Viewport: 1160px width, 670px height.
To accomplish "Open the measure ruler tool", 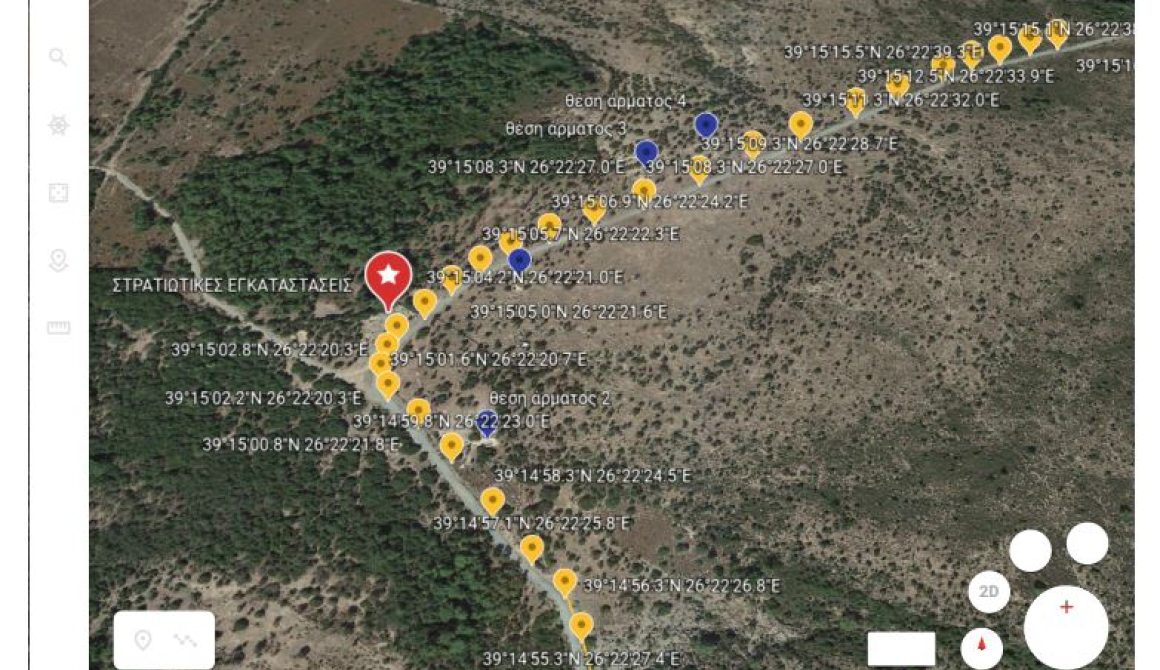I will (x=58, y=328).
